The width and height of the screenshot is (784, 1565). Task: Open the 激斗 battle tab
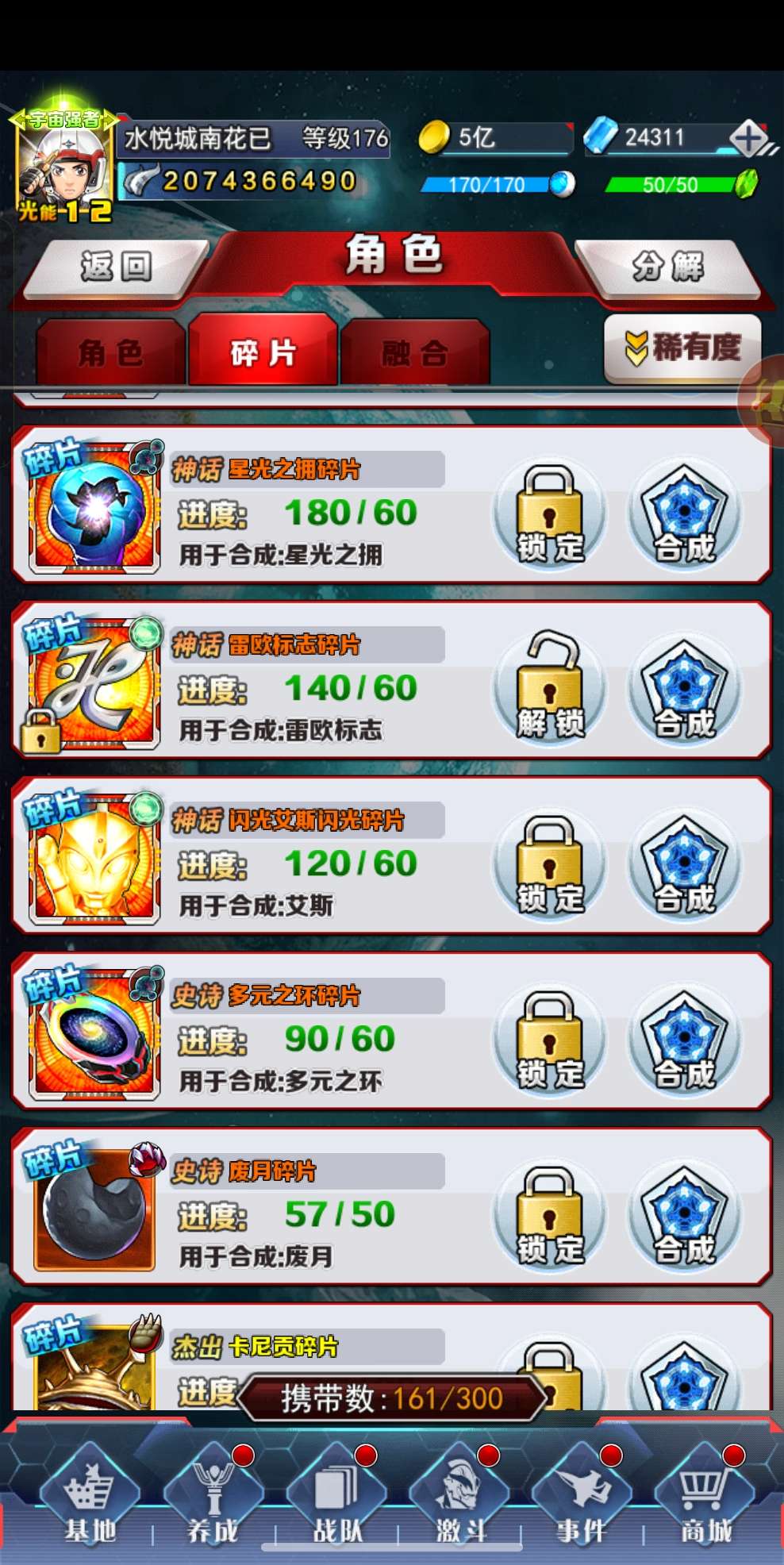[459, 1500]
